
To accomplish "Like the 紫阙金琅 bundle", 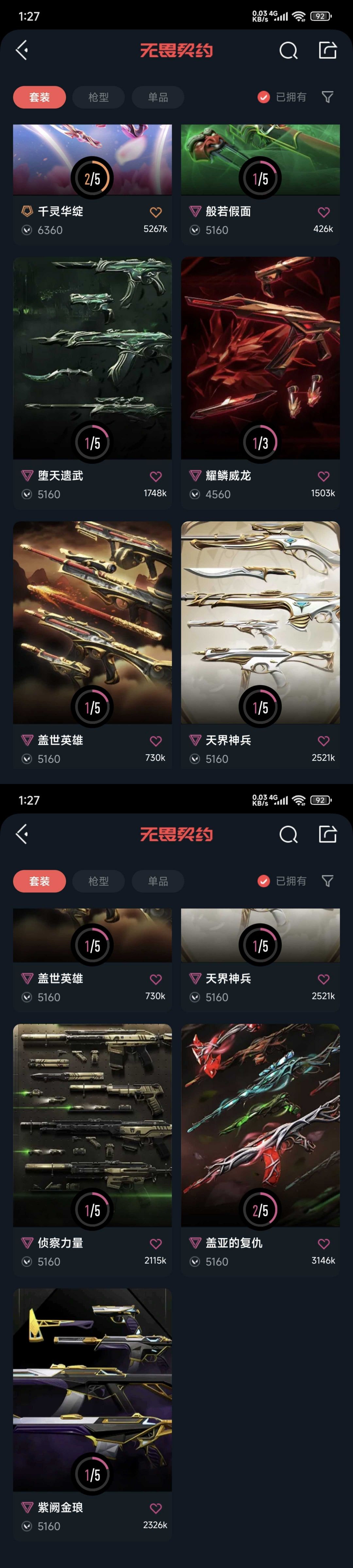I will coord(156,1508).
